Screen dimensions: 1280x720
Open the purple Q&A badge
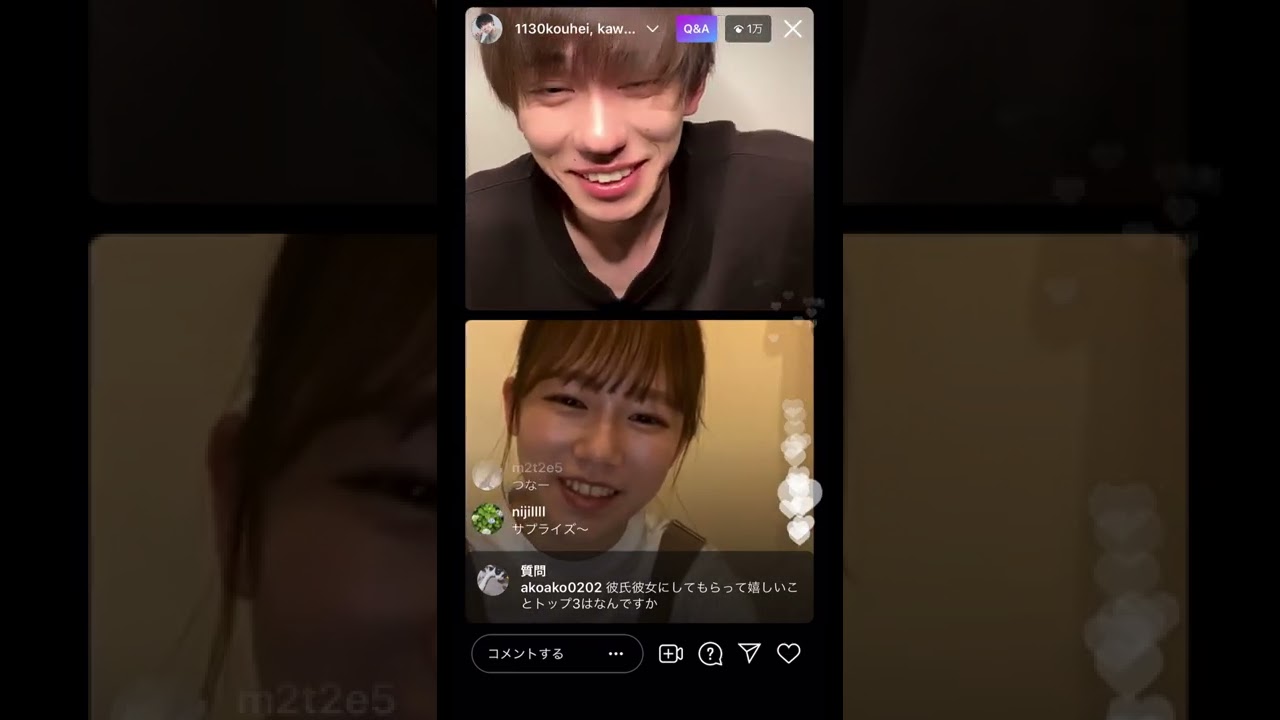(x=696, y=29)
